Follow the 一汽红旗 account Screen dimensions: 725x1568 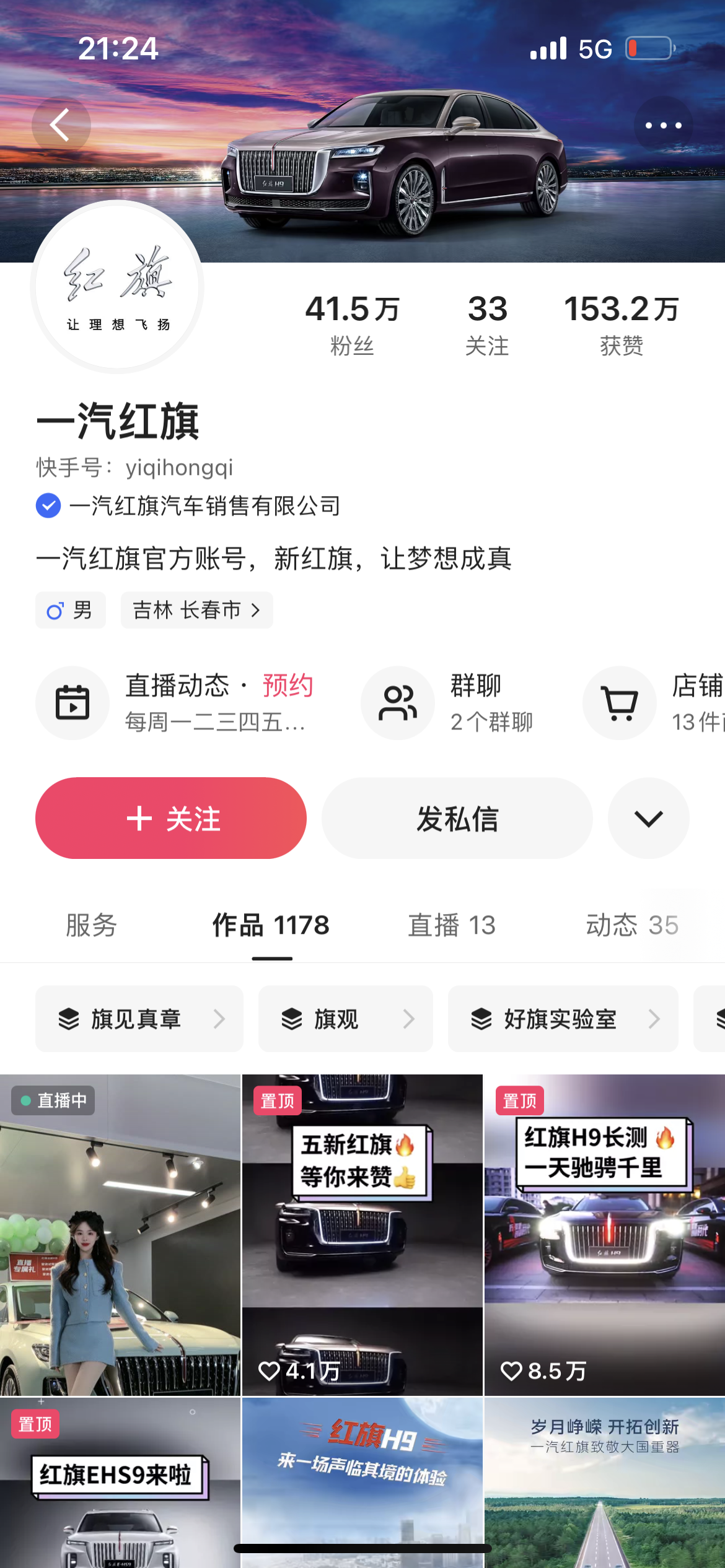click(x=171, y=818)
